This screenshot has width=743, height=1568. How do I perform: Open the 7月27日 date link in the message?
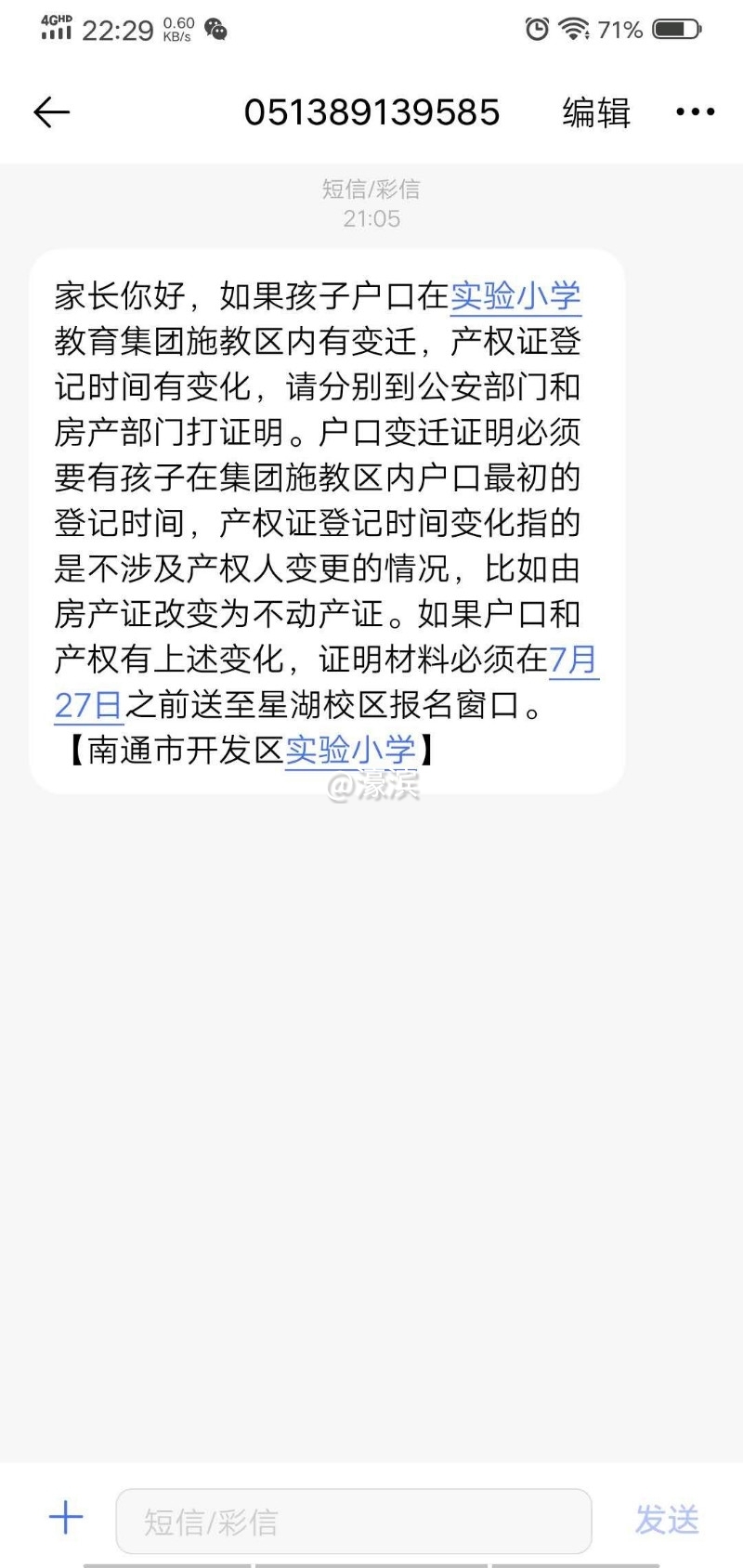point(89,705)
